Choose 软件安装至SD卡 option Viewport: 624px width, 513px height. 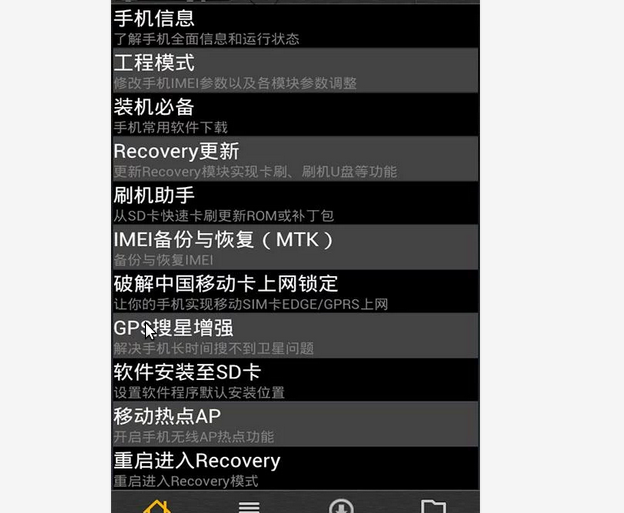click(295, 380)
